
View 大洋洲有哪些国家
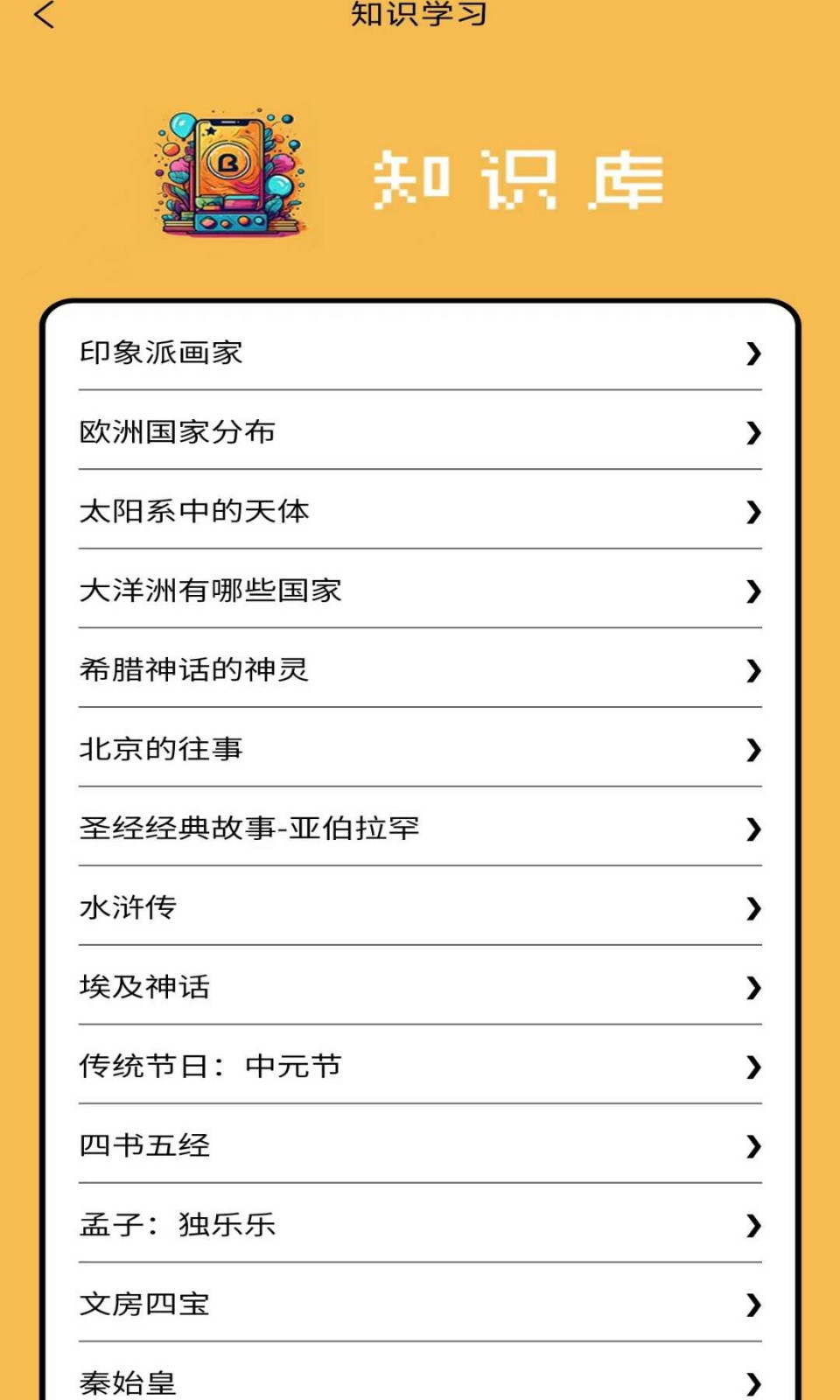coord(420,591)
